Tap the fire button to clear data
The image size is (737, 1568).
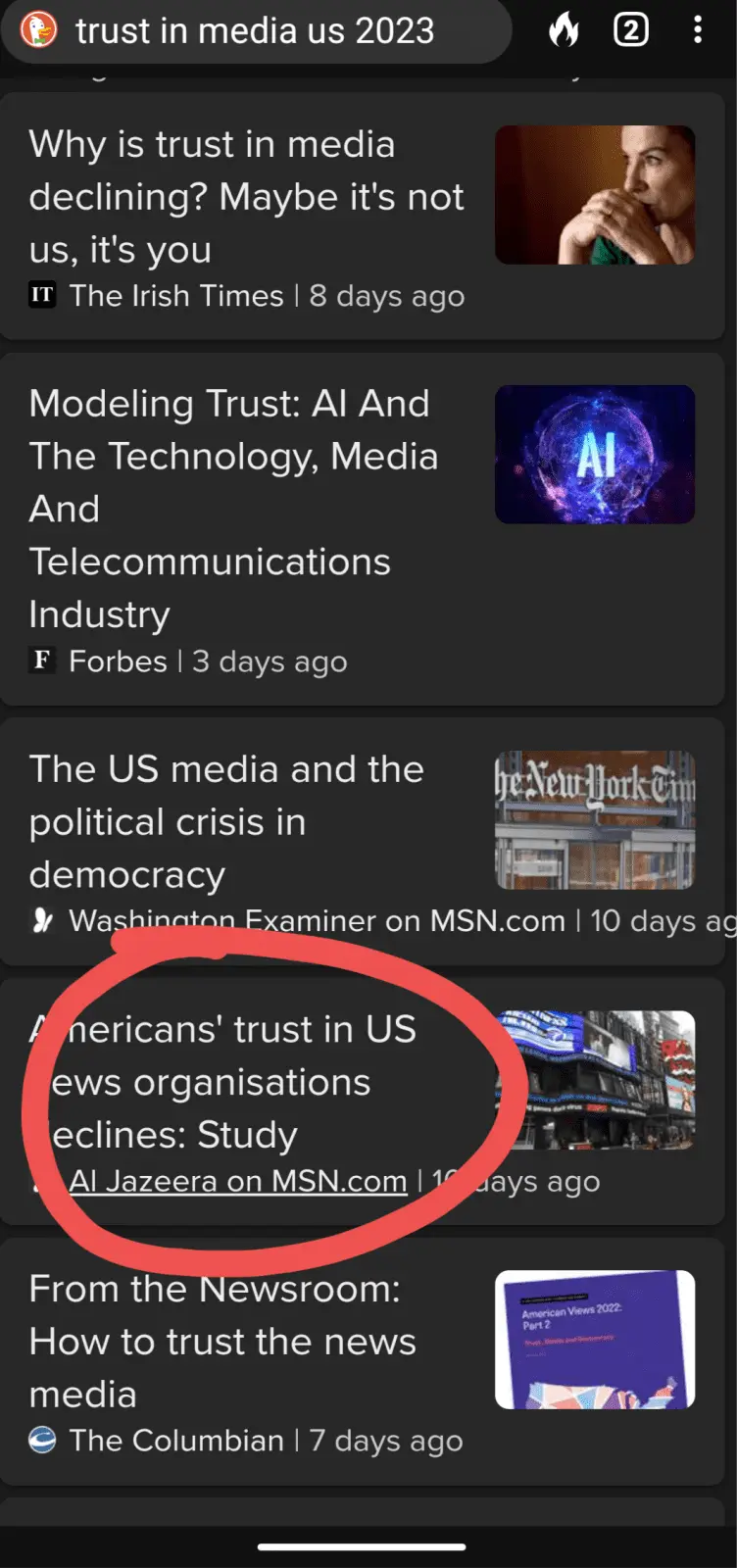(564, 31)
